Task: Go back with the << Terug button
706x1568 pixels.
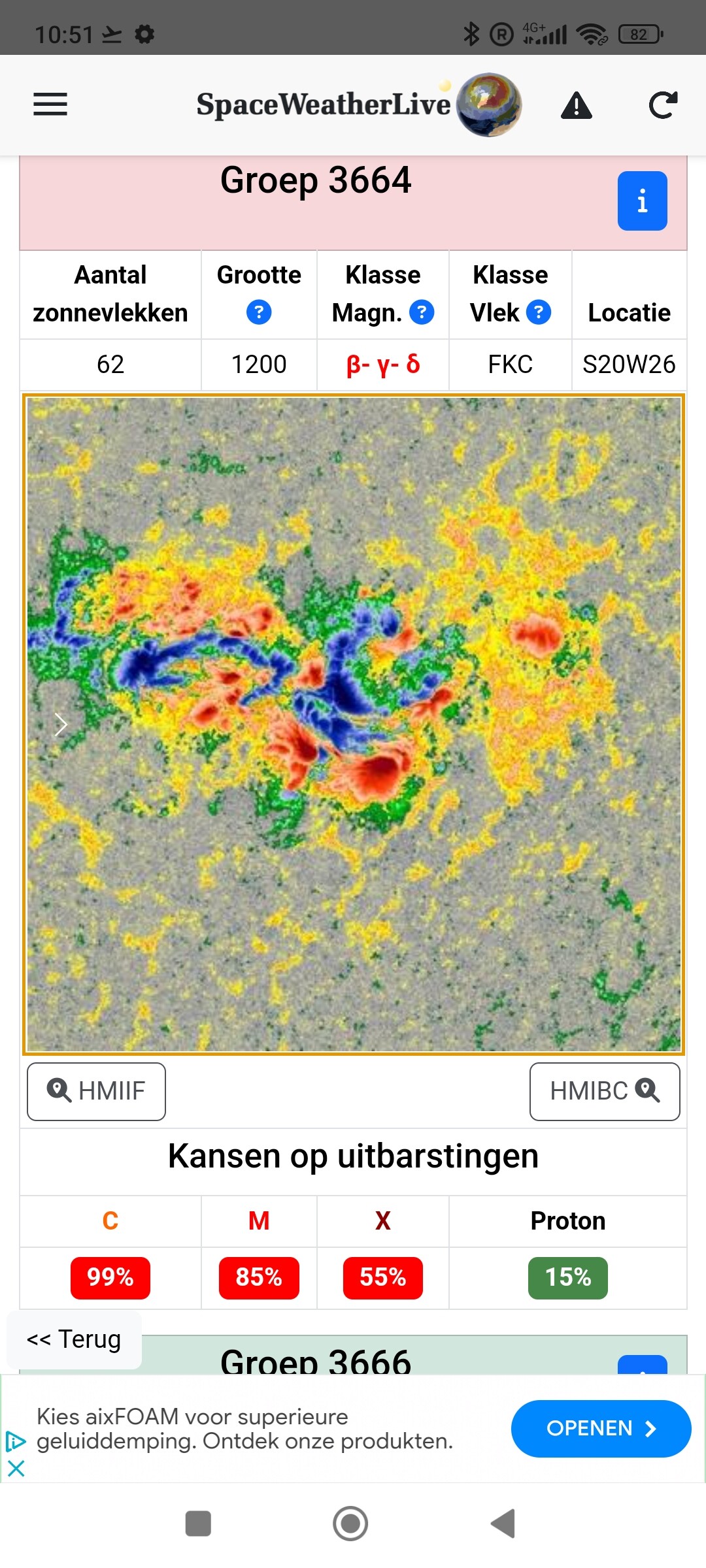Action: pyautogui.click(x=74, y=1339)
